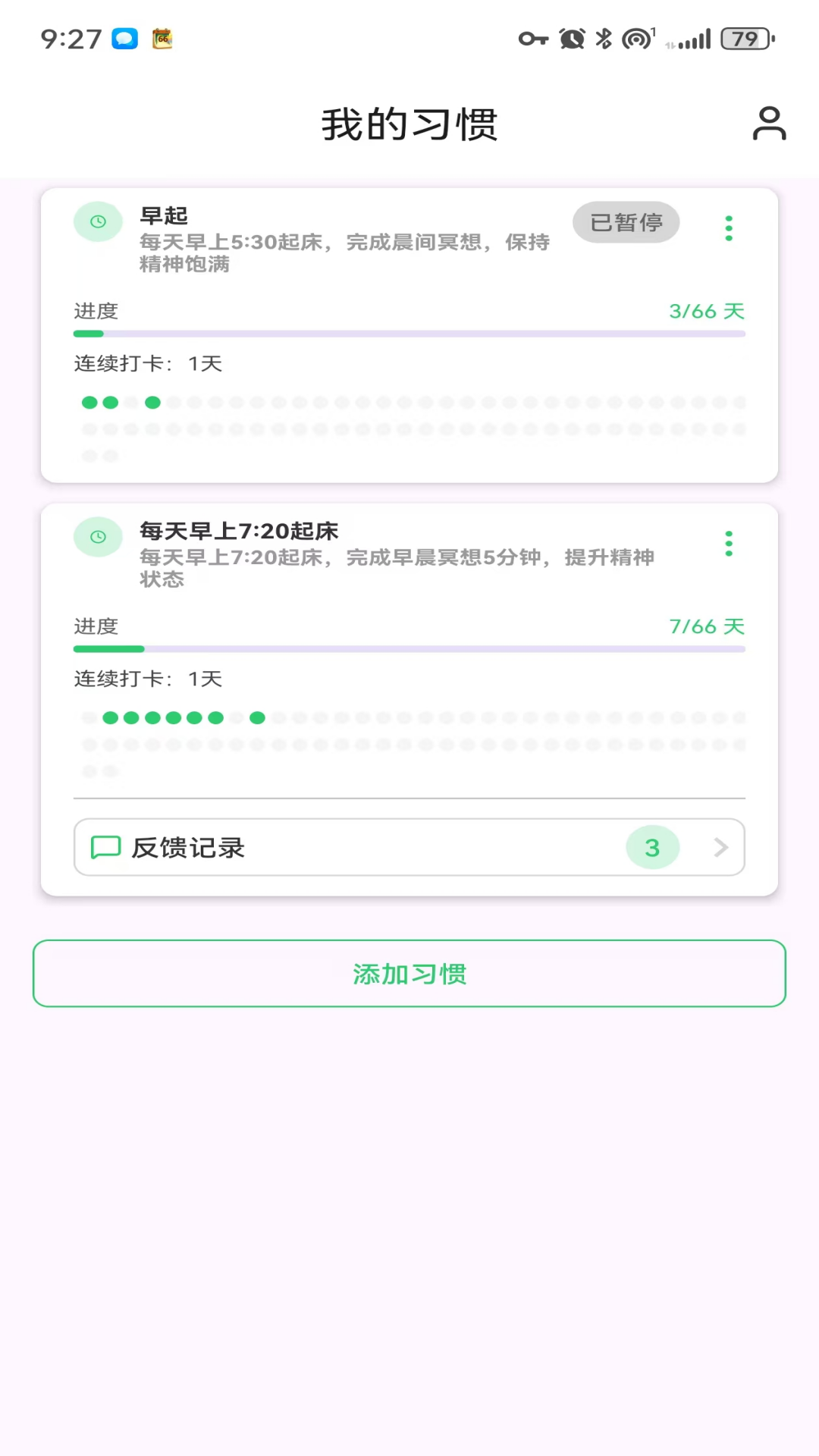Open the profile icon at top right

point(769,123)
